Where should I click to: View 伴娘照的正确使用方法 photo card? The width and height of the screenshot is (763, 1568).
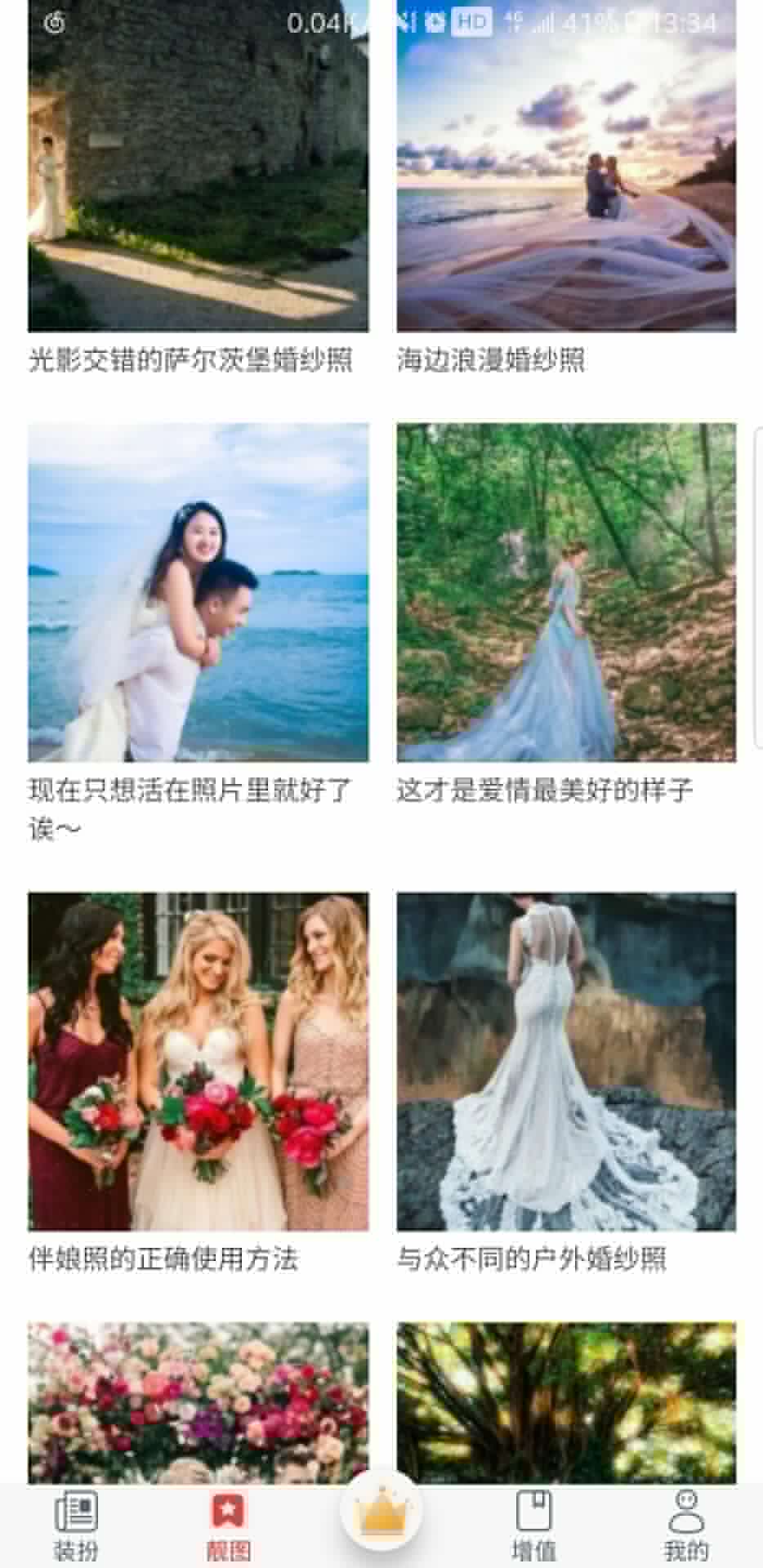pyautogui.click(x=198, y=1061)
